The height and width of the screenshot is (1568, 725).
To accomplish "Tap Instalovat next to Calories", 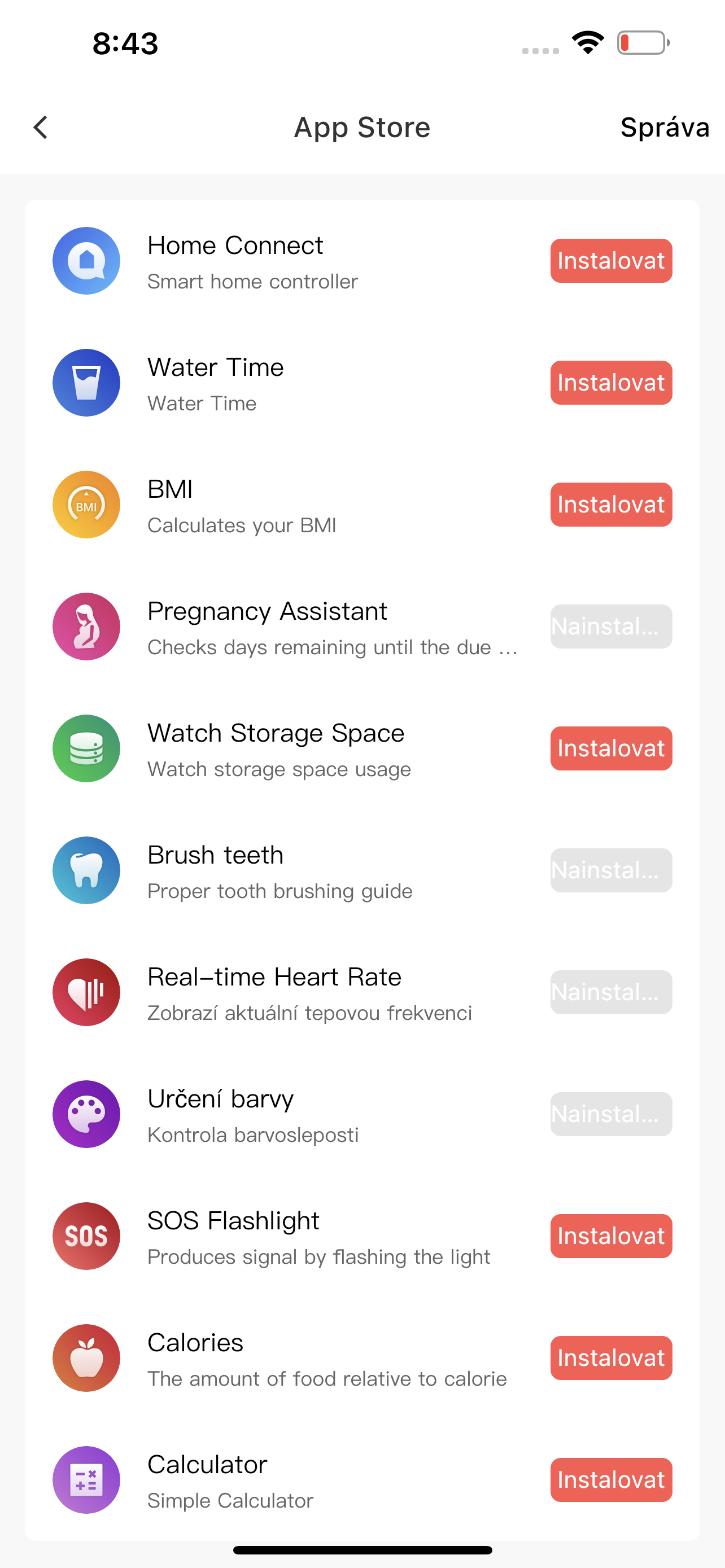I will tap(610, 1358).
